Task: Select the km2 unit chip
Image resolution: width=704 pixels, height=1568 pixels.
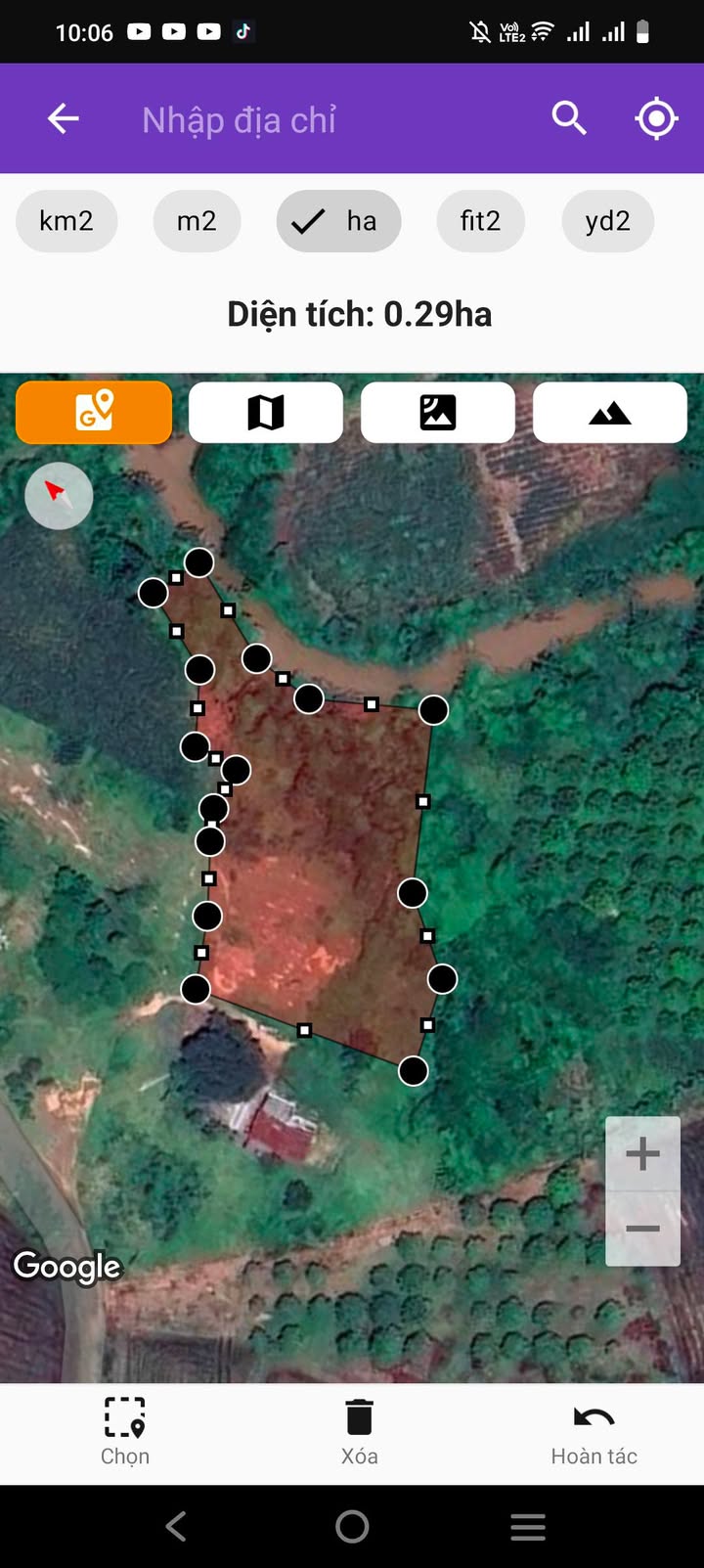Action: [x=66, y=221]
